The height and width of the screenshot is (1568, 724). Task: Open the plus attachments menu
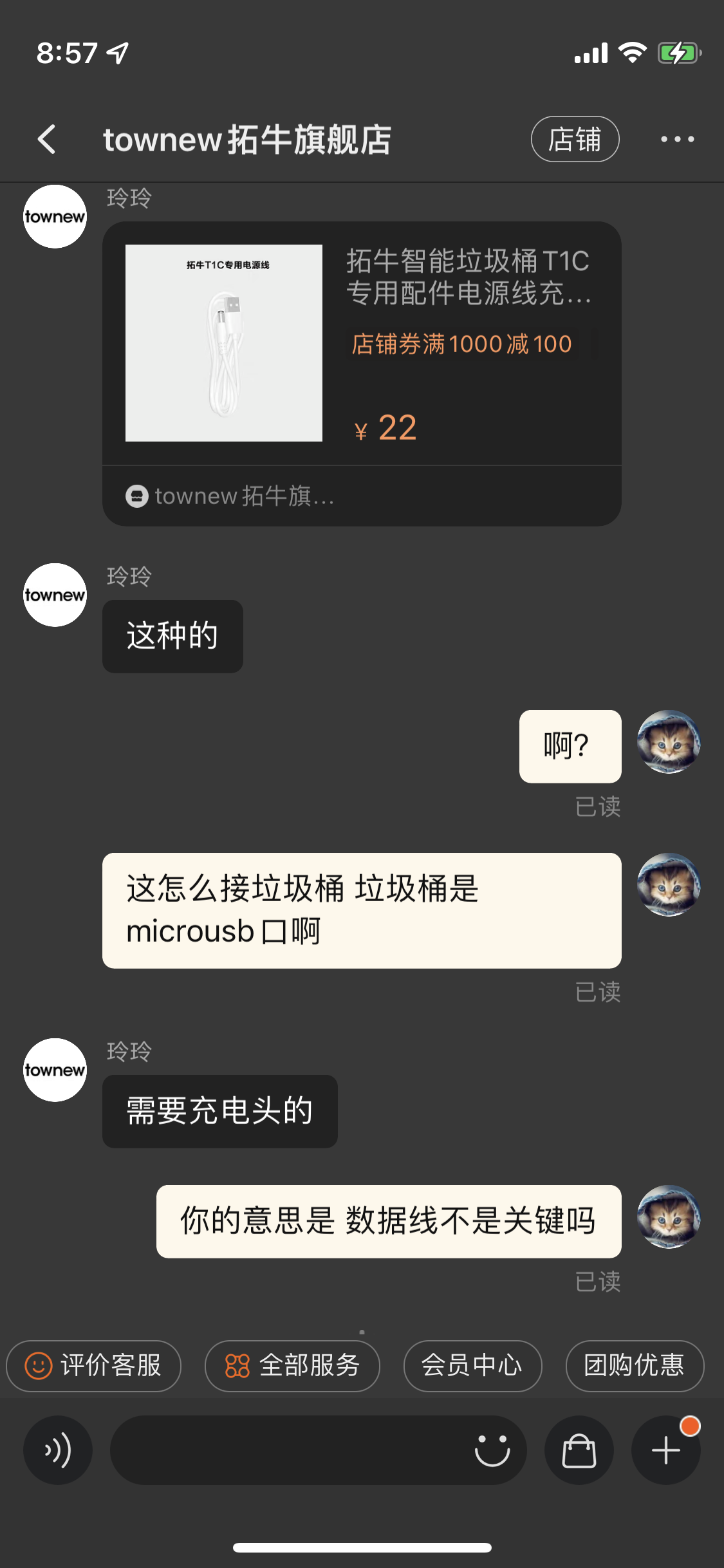pyautogui.click(x=665, y=1450)
